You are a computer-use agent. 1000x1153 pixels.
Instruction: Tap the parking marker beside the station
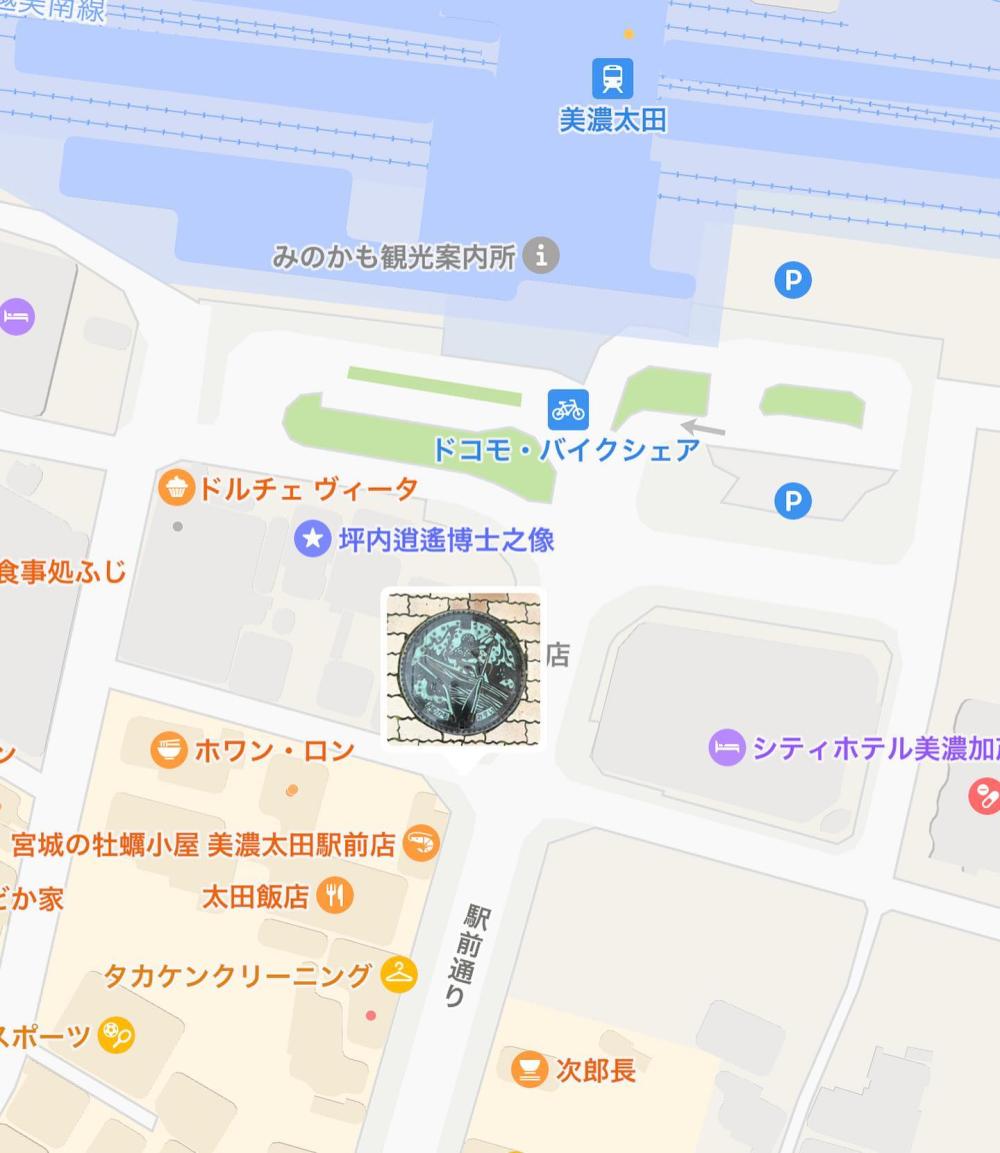[793, 281]
